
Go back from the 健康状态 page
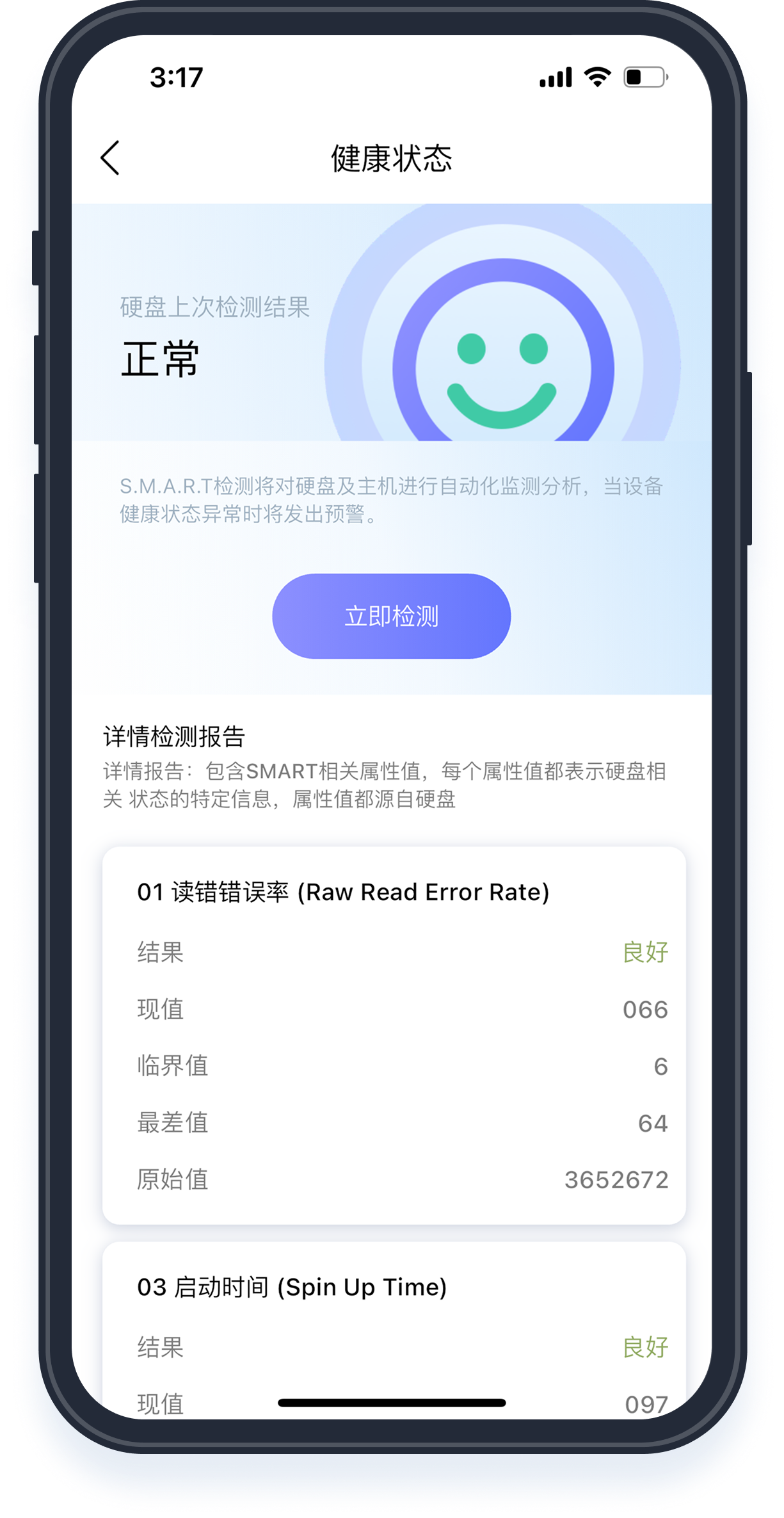coord(110,157)
